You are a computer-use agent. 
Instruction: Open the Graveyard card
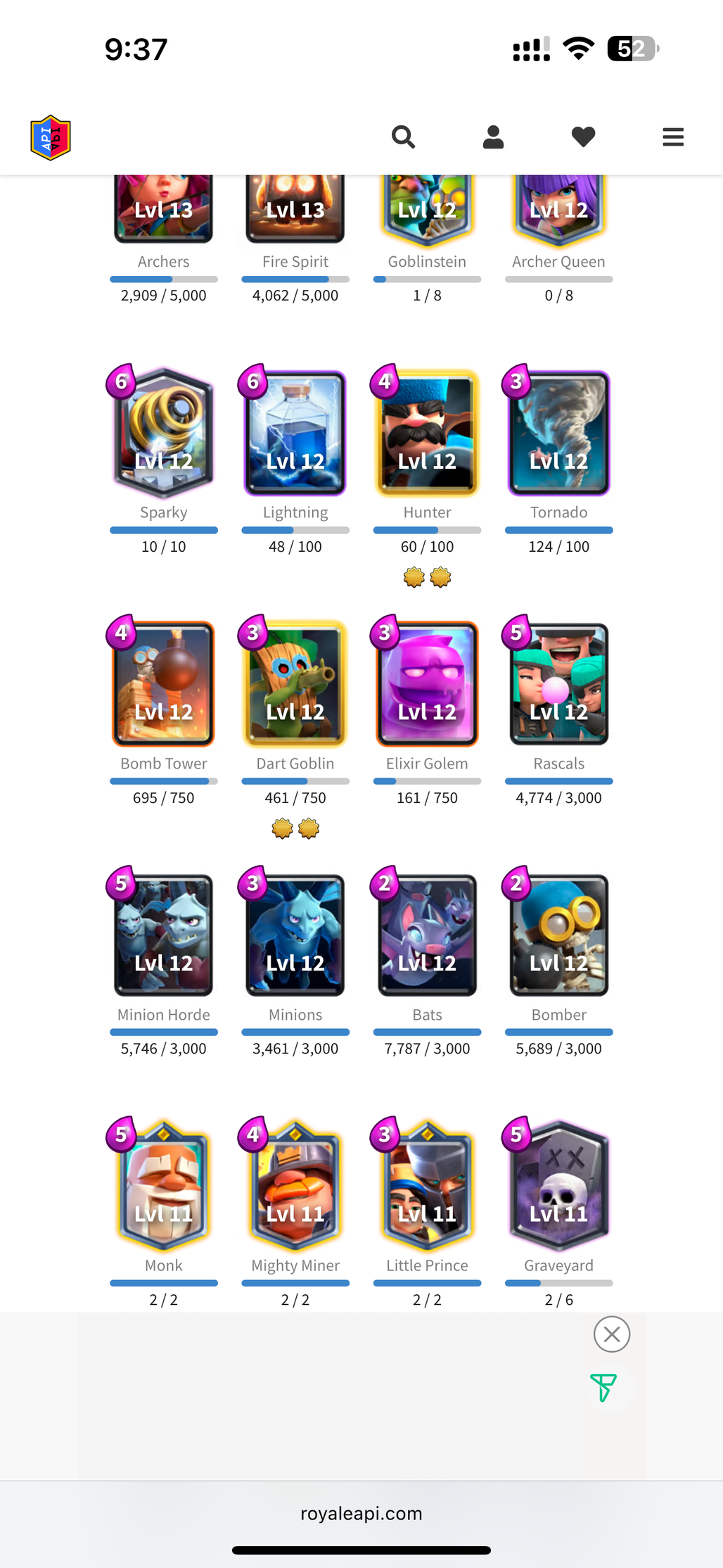coord(558,1186)
